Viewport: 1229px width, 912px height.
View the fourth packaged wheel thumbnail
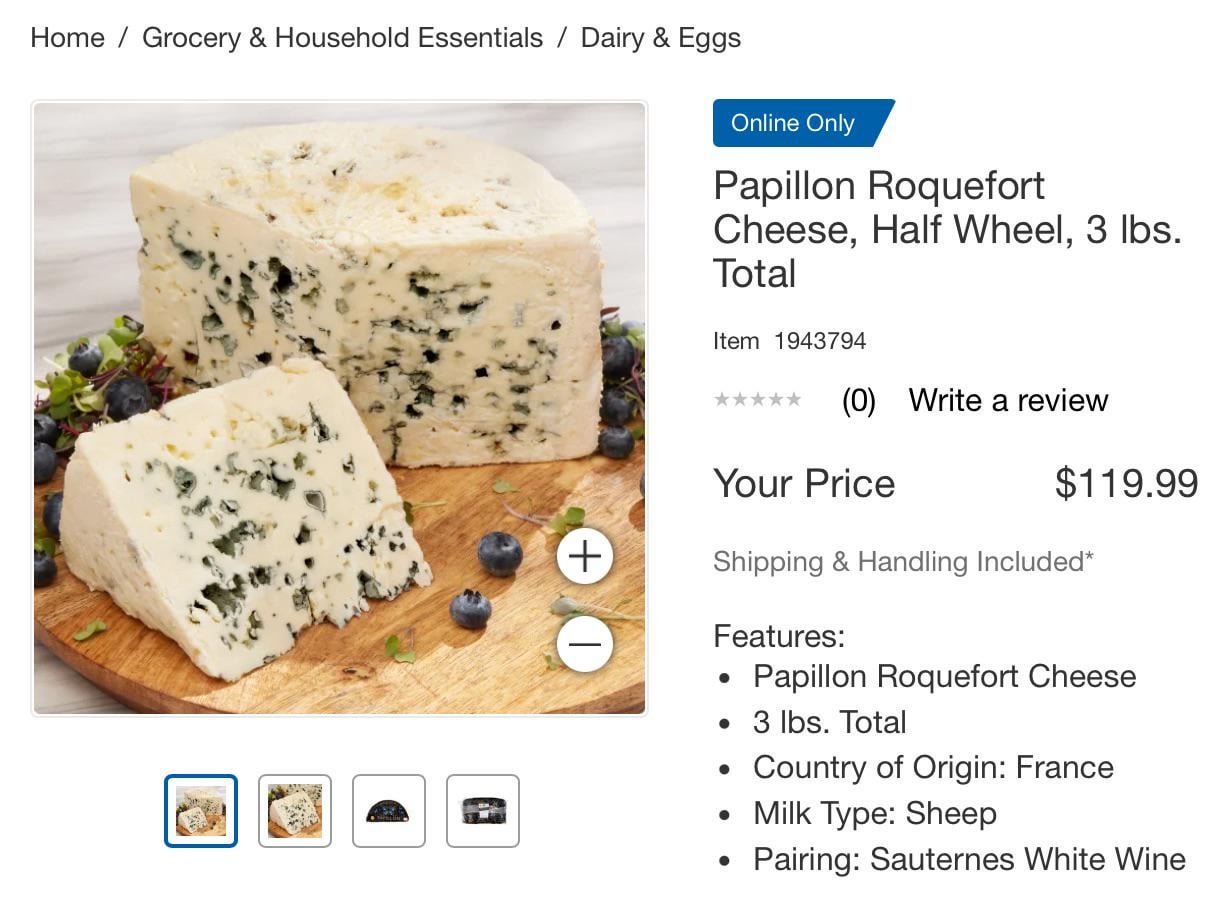coord(483,811)
